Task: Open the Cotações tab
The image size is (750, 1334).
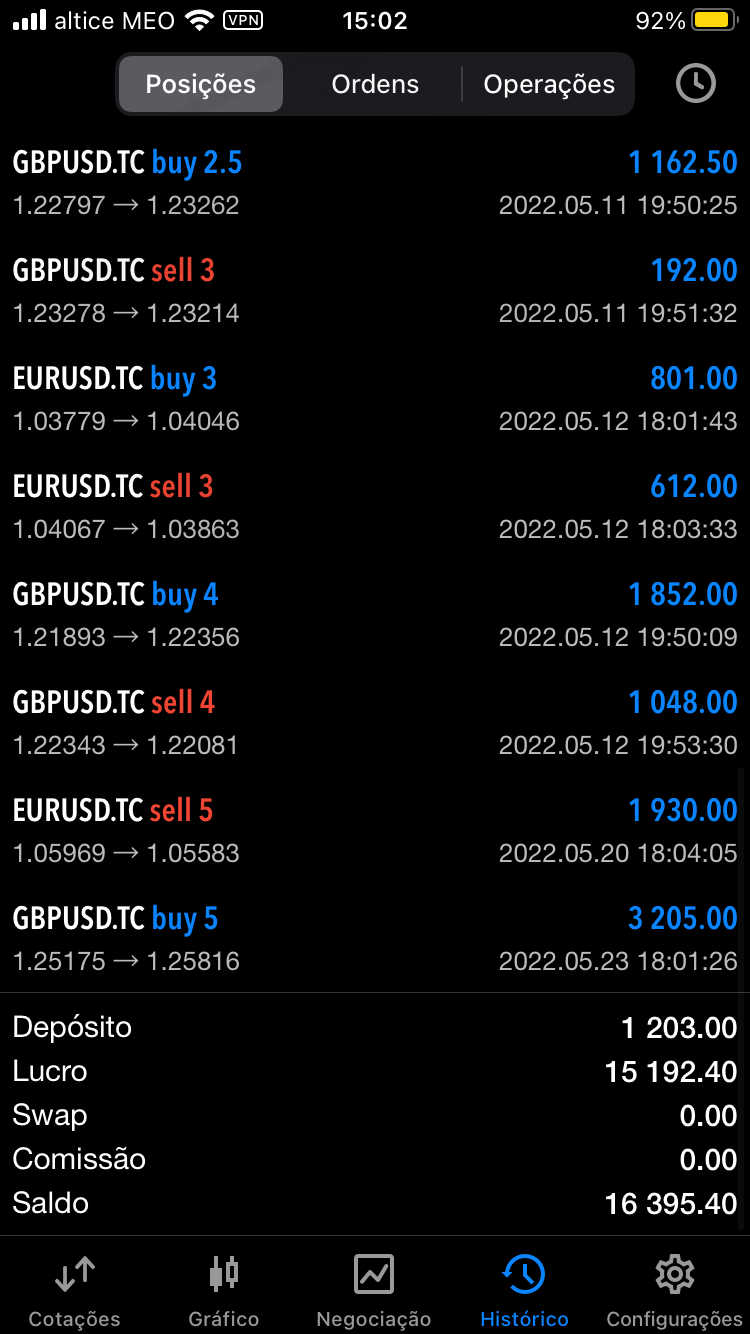Action: coord(74,1288)
